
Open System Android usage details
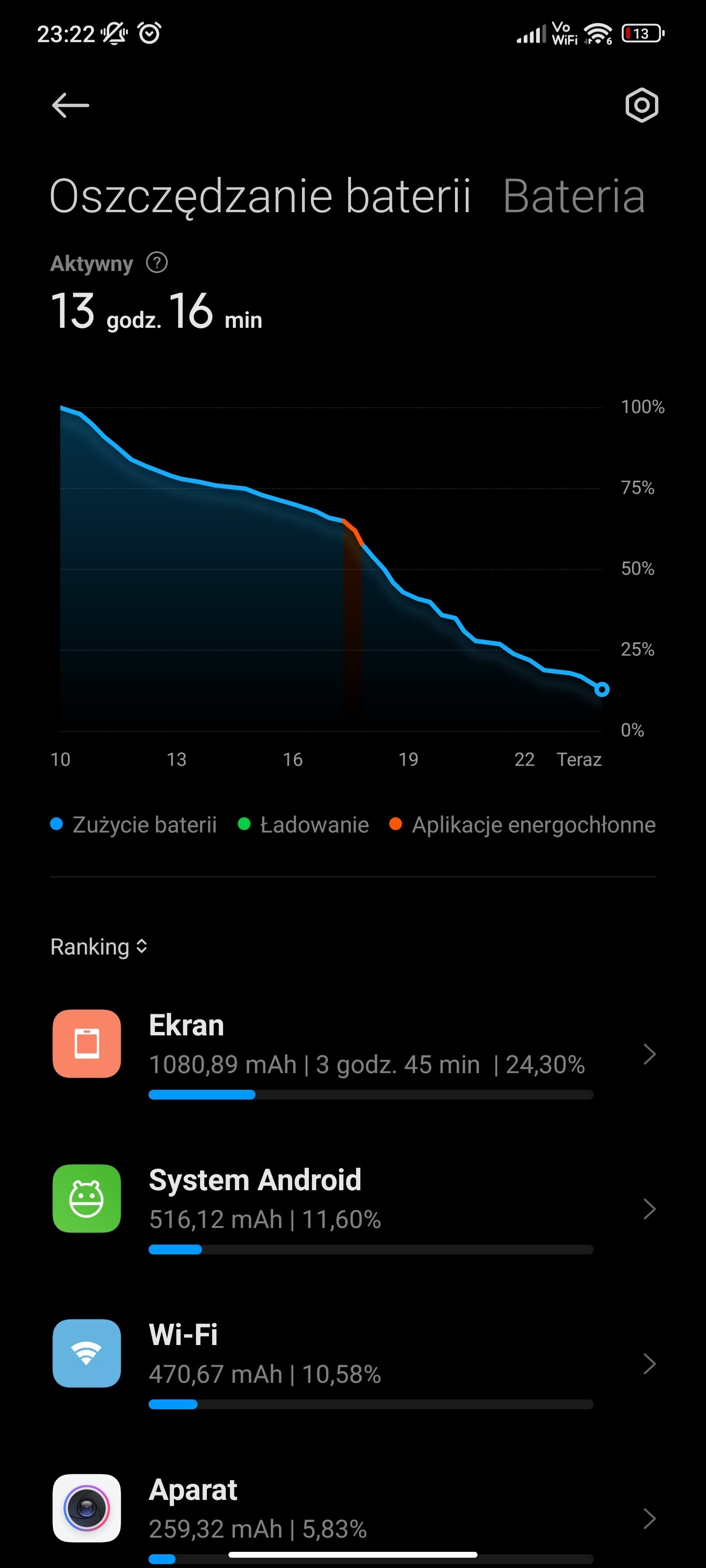click(x=353, y=1208)
